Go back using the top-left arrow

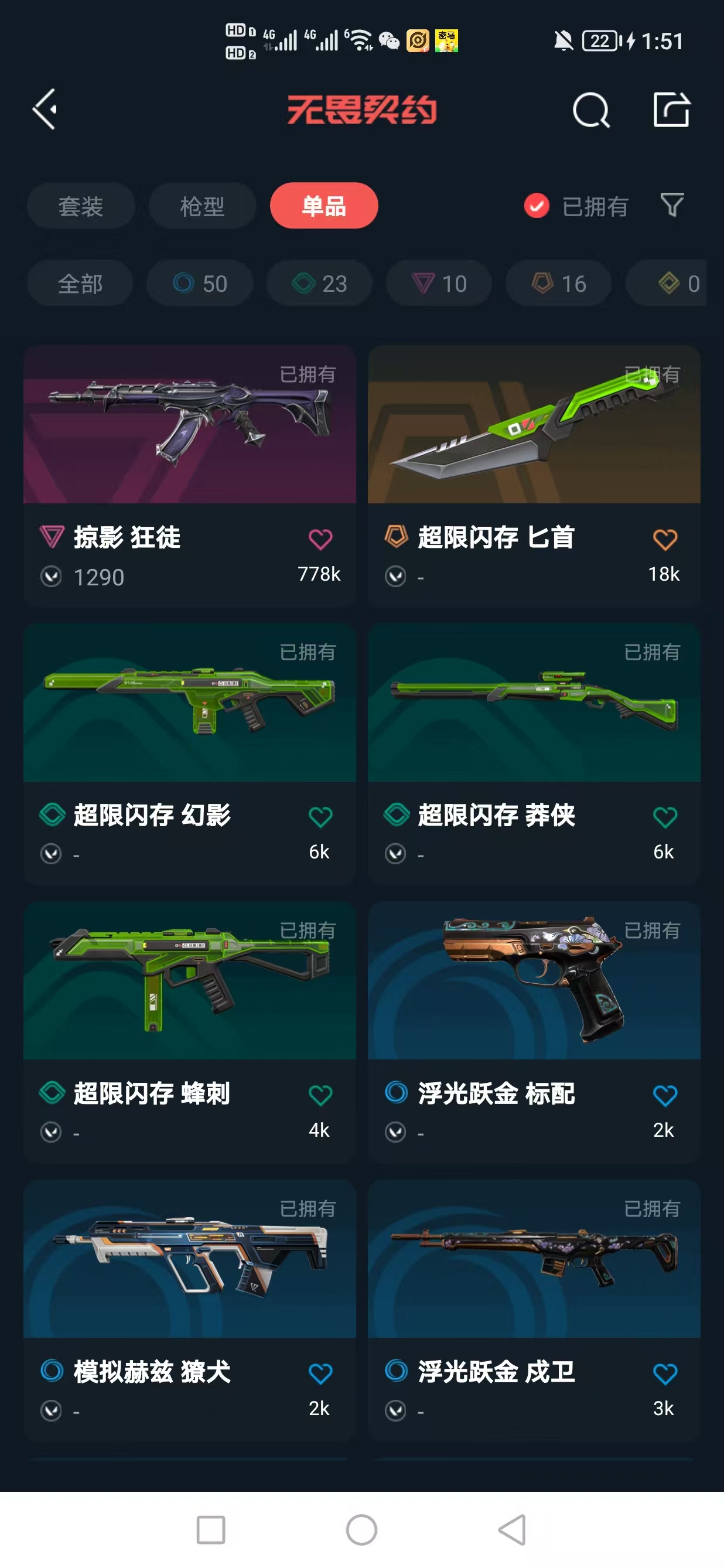click(x=45, y=110)
